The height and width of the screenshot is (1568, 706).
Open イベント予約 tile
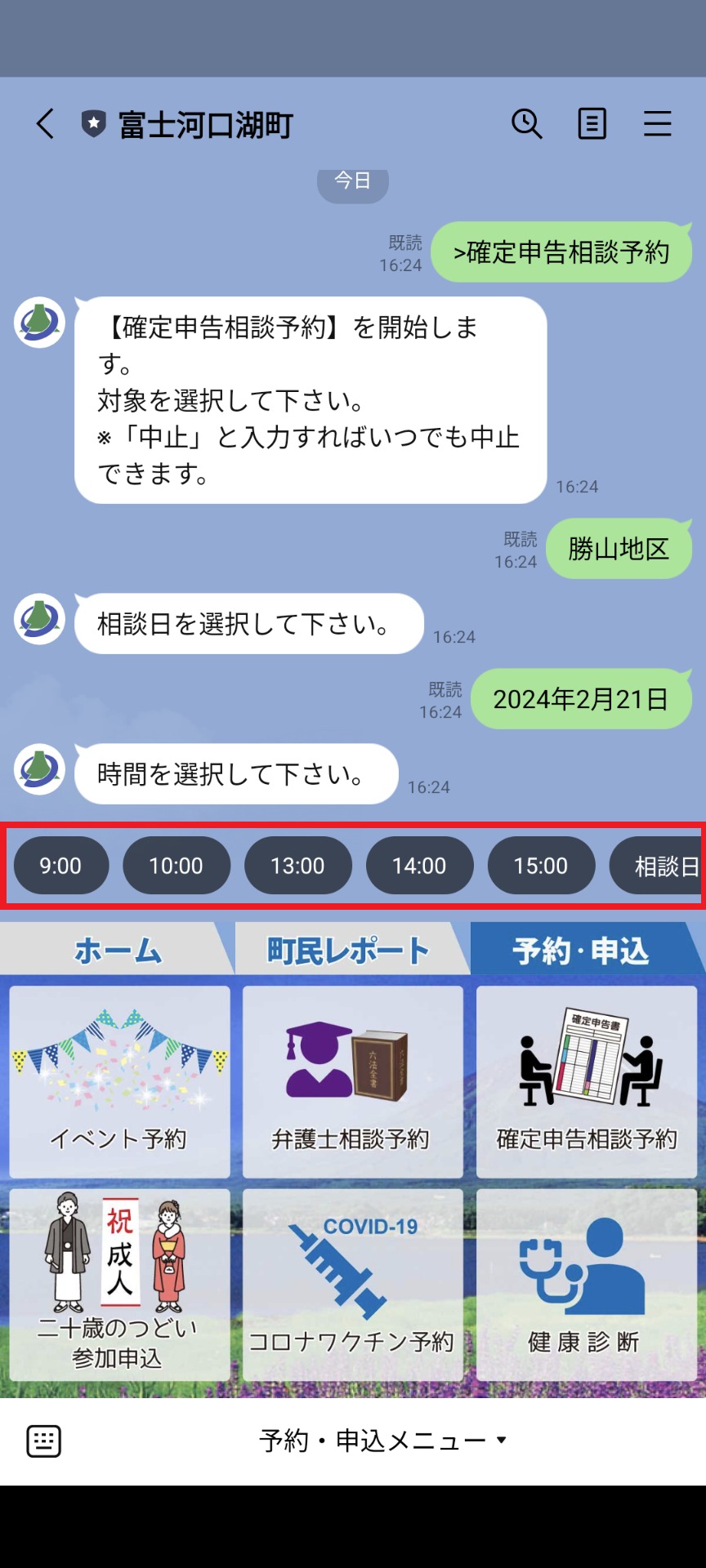(x=119, y=1081)
